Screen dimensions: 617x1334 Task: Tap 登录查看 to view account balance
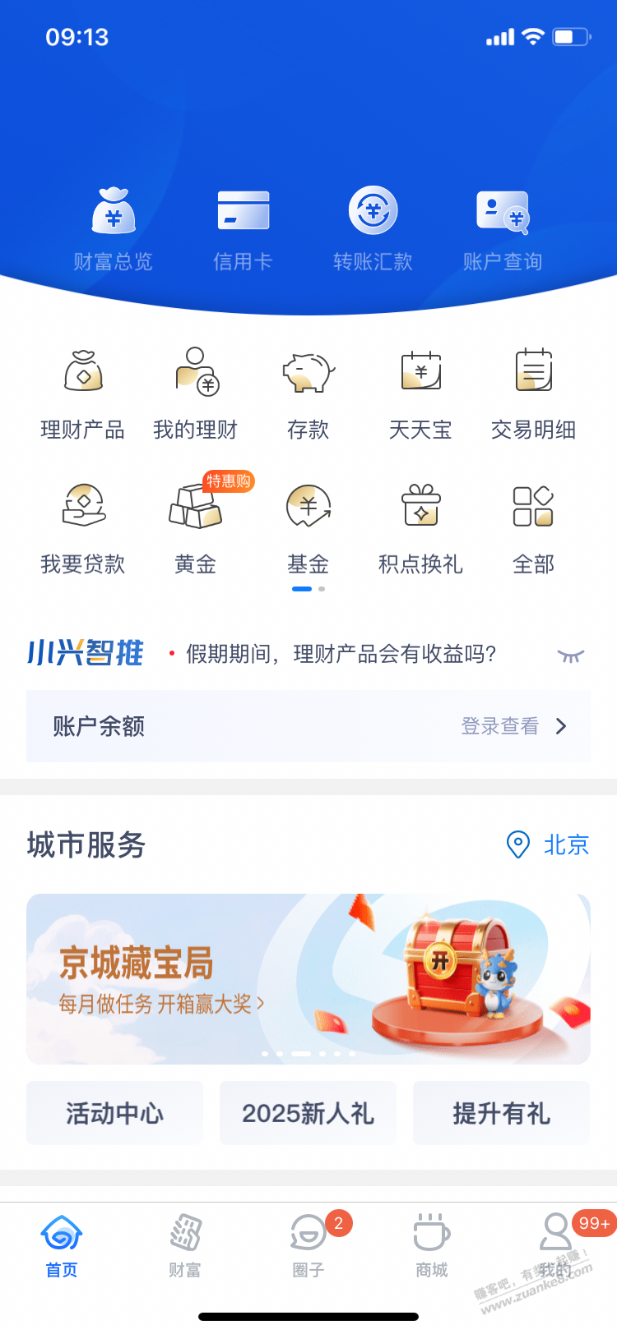coord(513,726)
